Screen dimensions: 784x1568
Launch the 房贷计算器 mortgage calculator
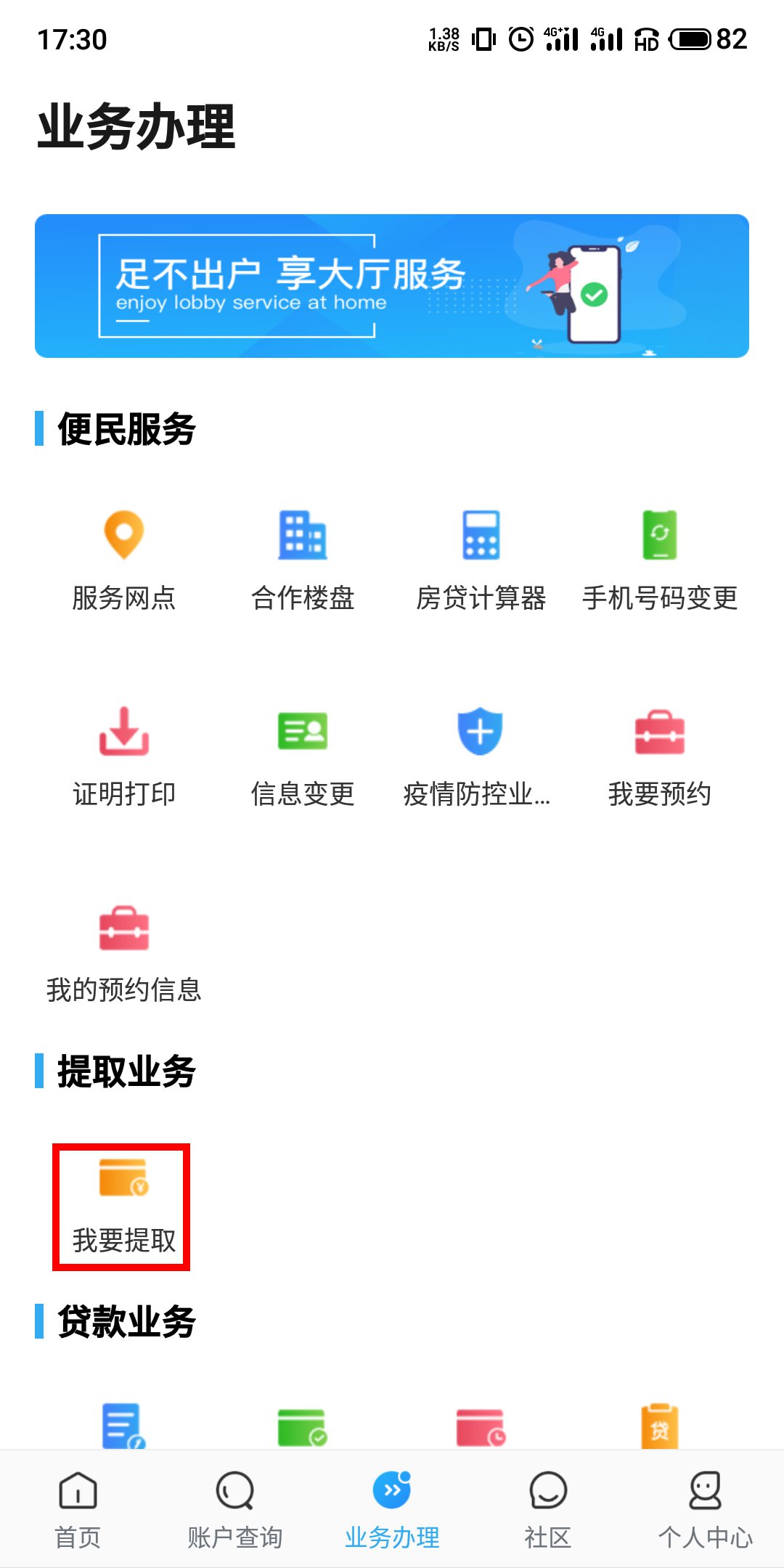tap(481, 560)
